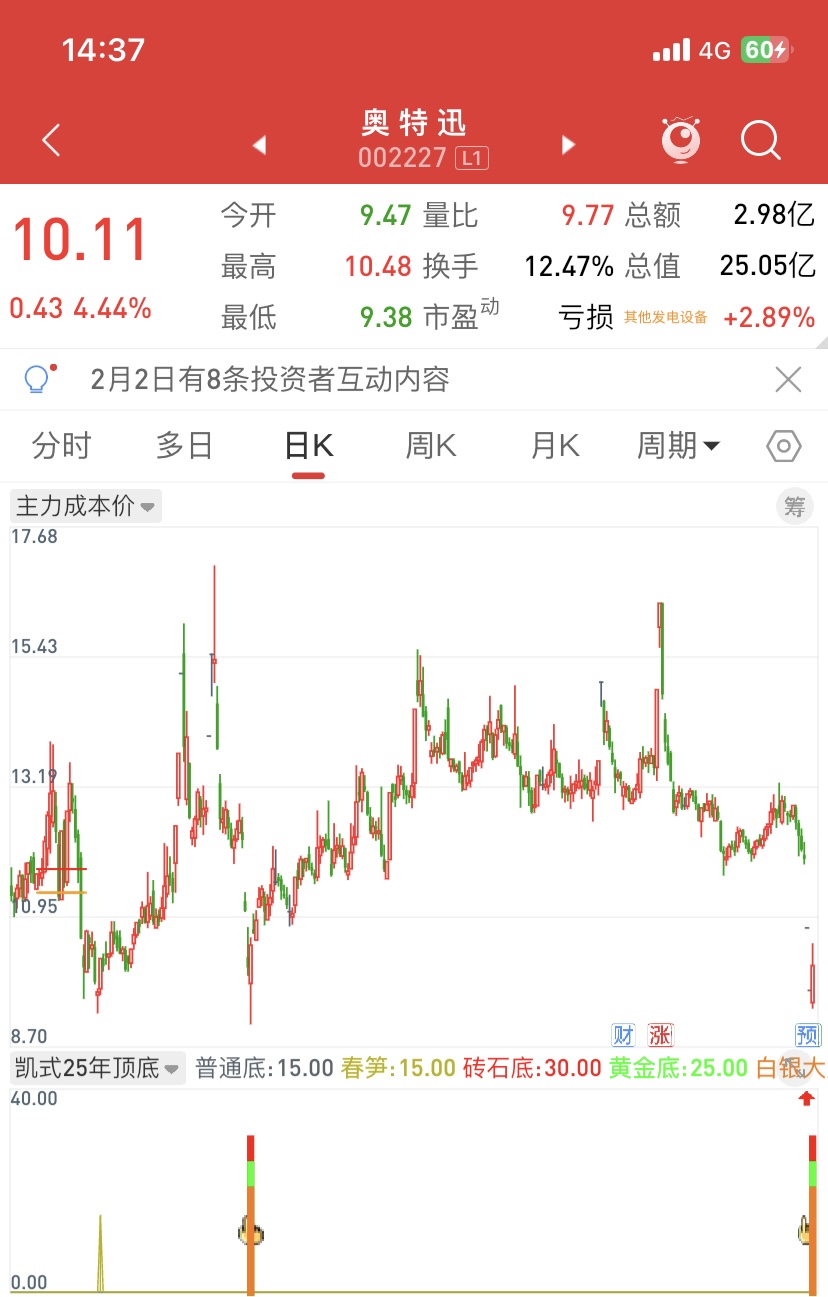Open the investor interaction notice
The height and width of the screenshot is (1297, 828).
coord(270,379)
